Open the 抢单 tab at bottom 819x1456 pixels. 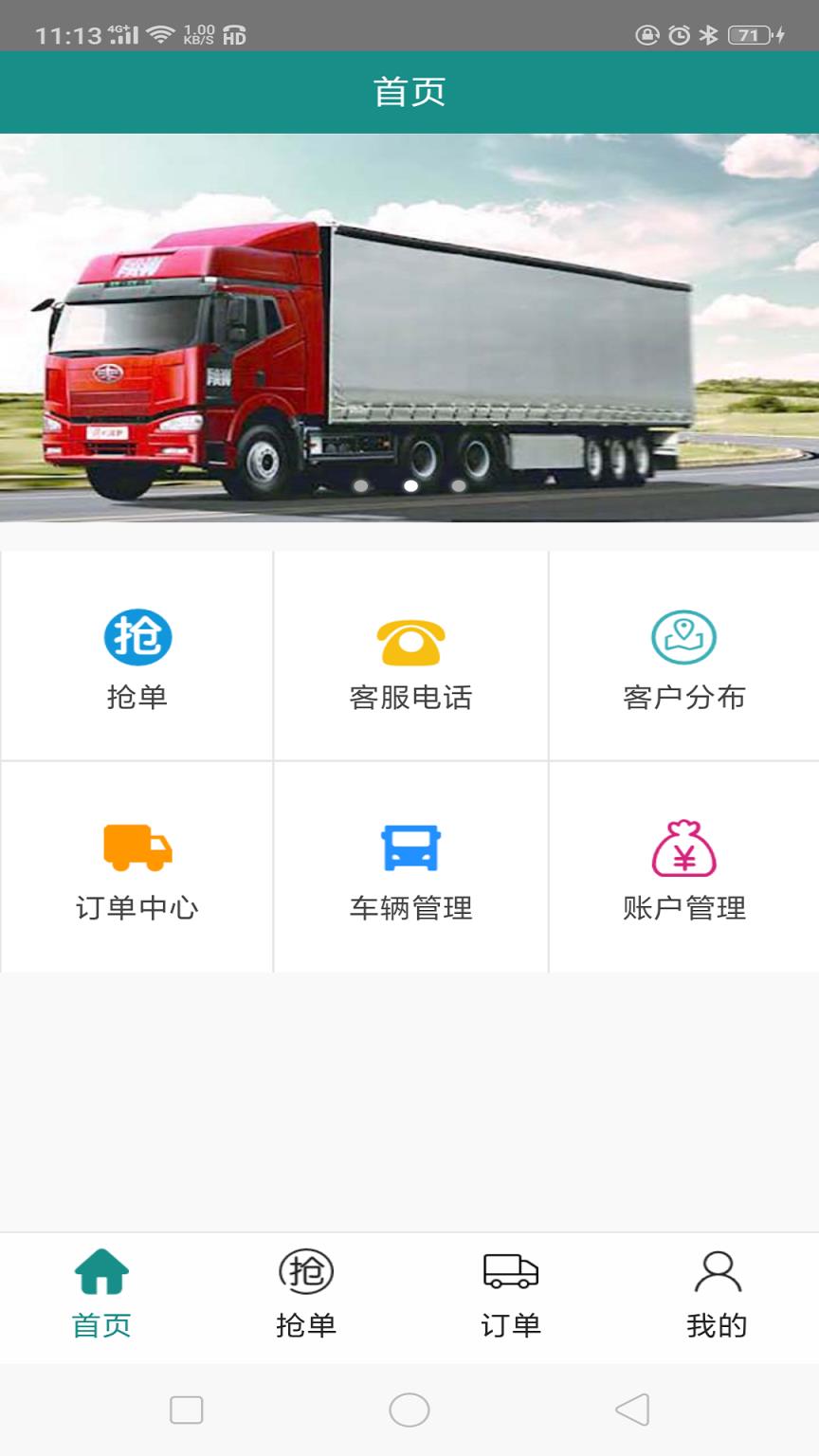click(307, 1325)
